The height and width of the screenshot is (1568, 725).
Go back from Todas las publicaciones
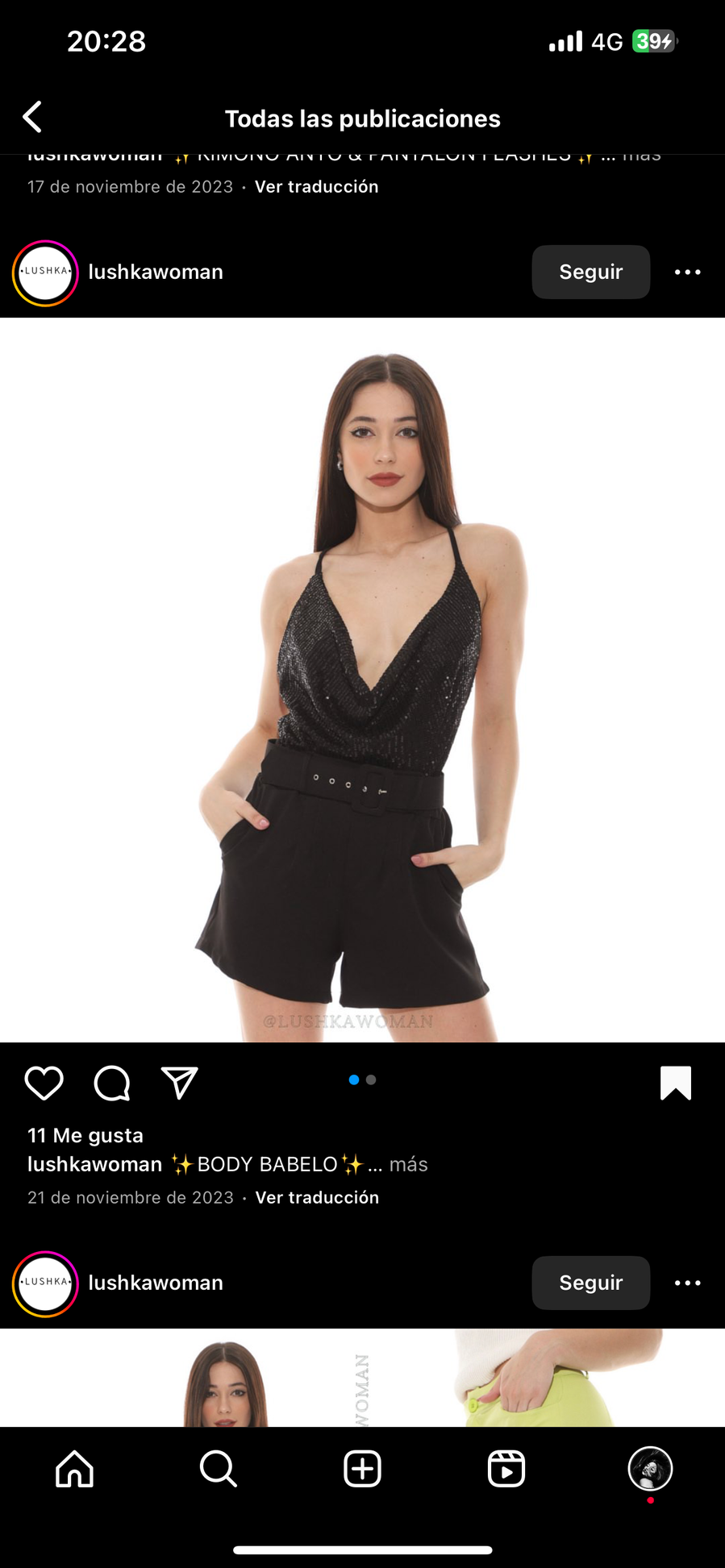click(32, 118)
